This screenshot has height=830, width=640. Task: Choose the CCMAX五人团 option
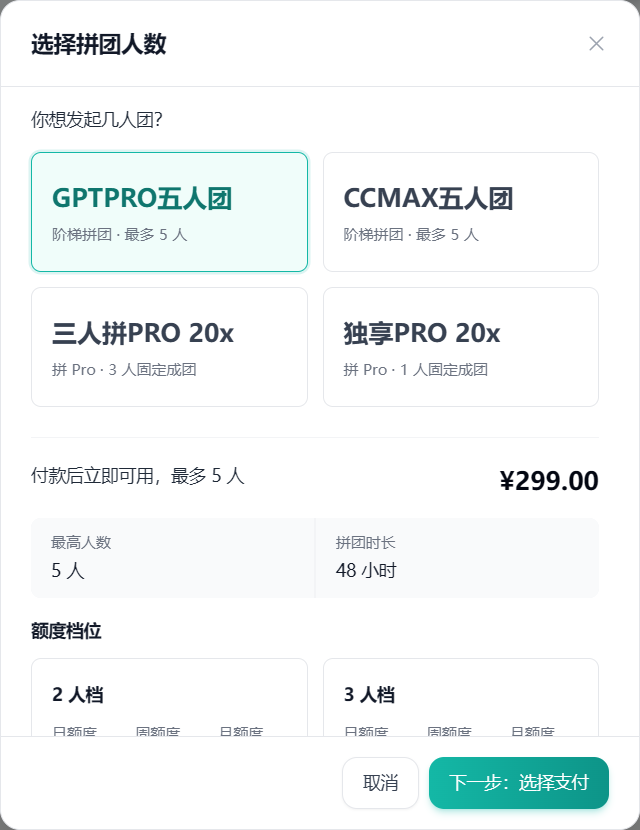[461, 212]
